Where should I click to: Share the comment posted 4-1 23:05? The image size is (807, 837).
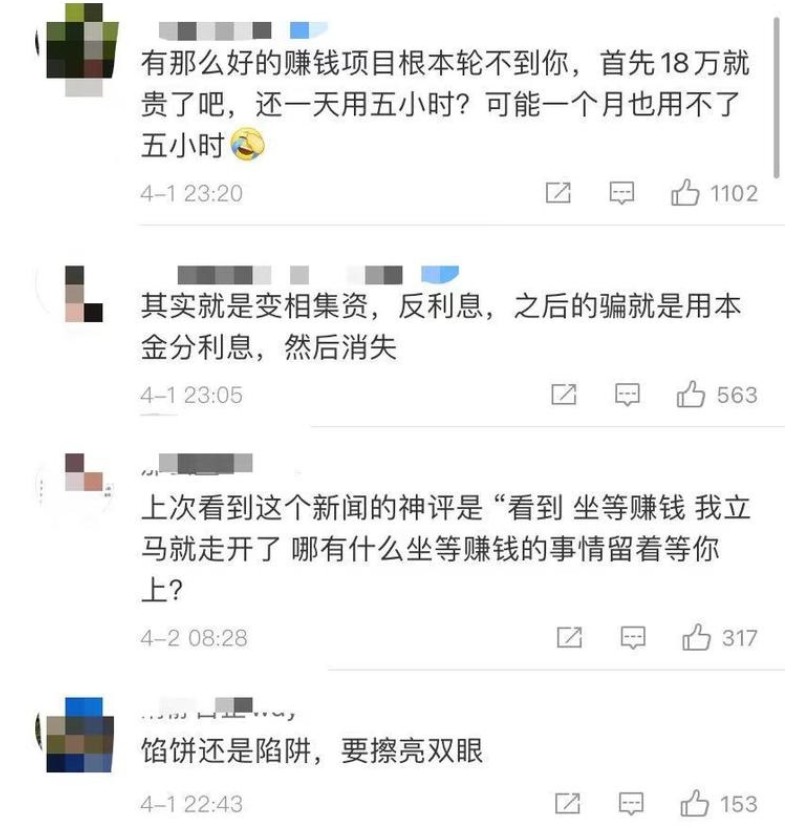coord(564,395)
